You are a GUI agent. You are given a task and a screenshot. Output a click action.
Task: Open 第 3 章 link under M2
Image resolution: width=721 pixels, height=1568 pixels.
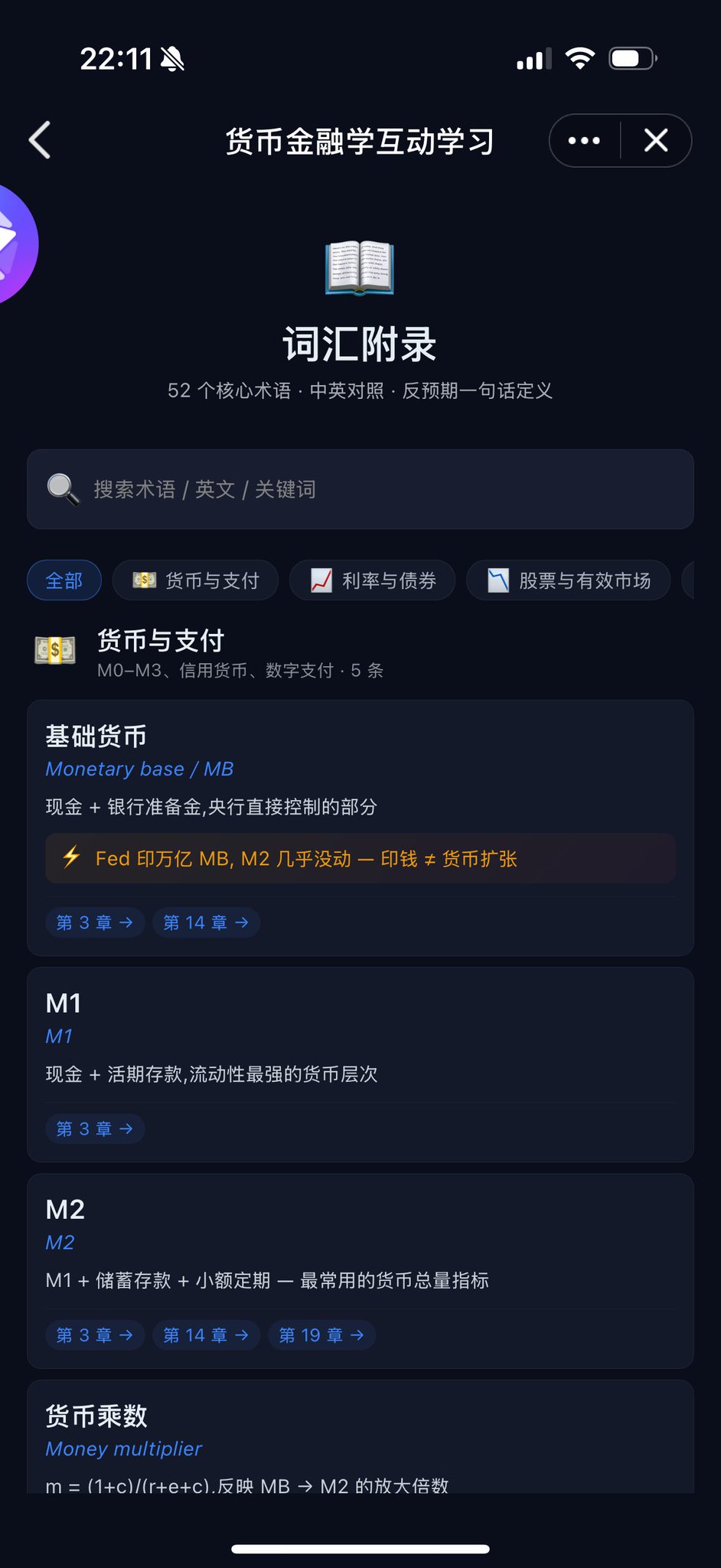[95, 1335]
